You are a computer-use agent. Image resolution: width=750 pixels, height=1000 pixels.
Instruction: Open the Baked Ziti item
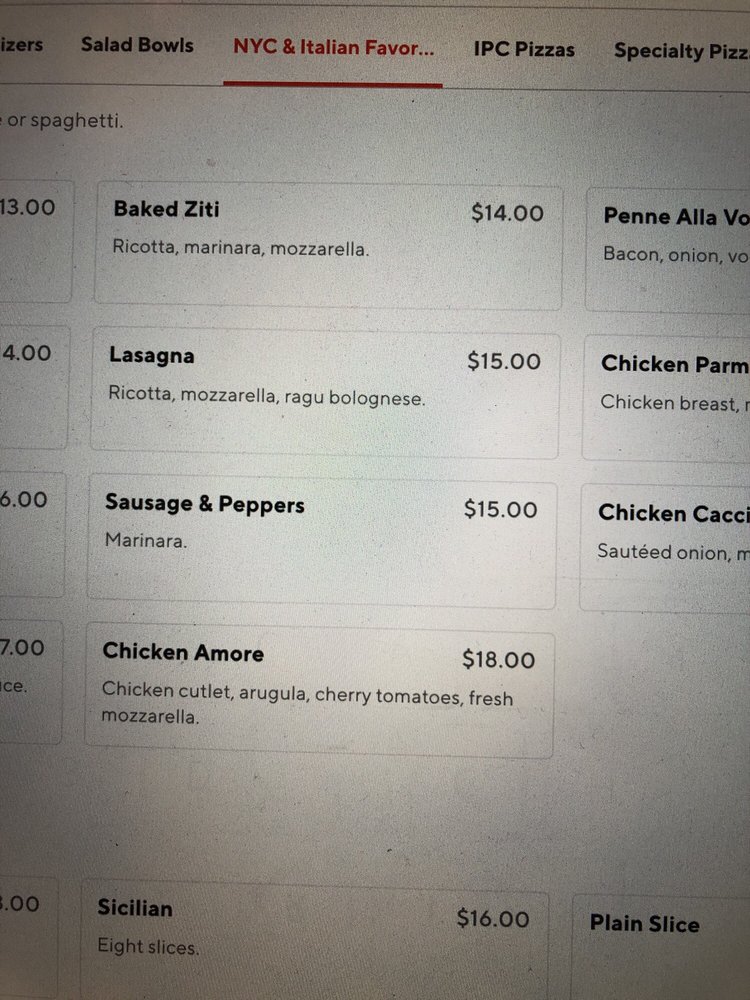(328, 246)
